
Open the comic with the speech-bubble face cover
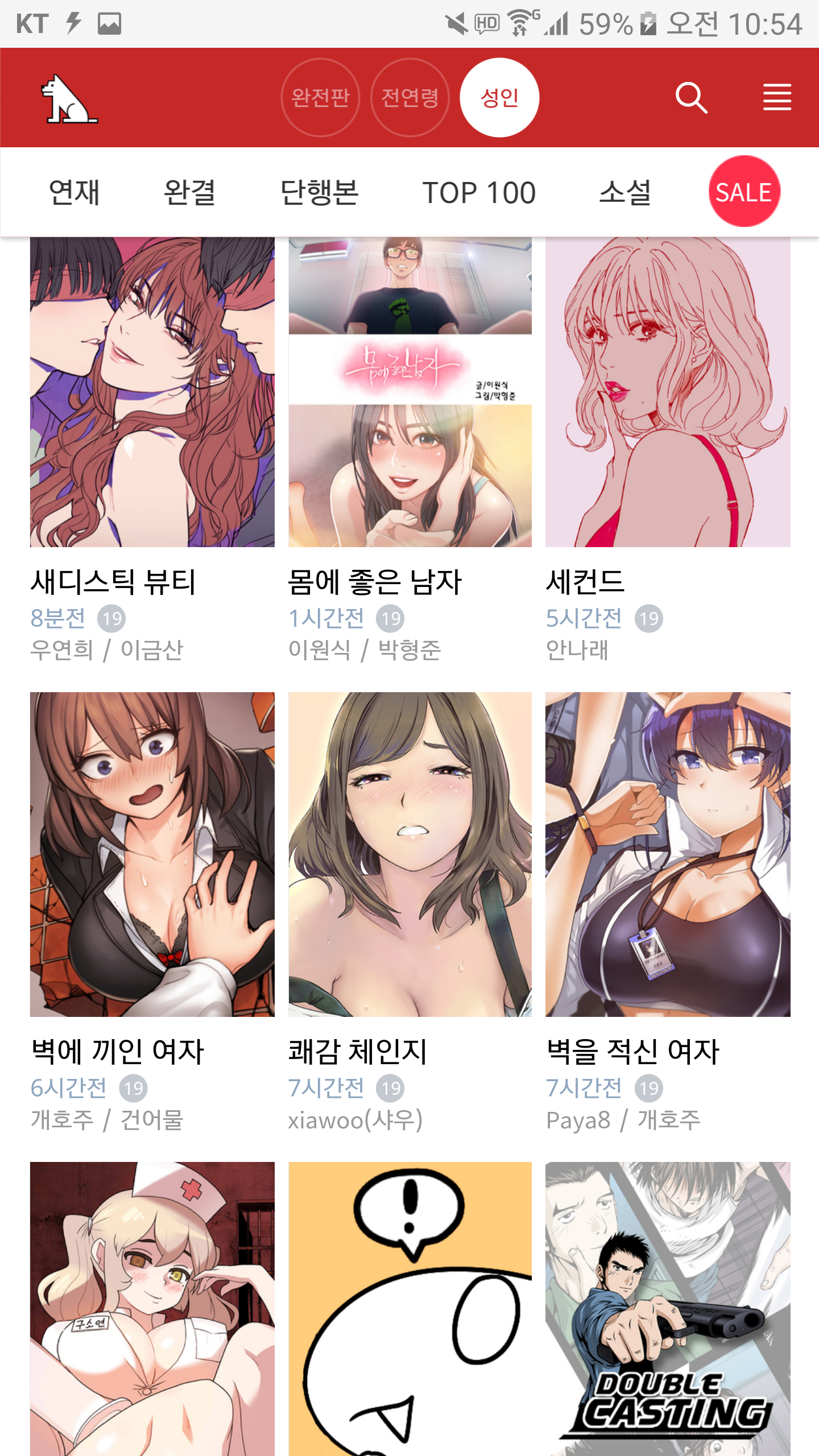pos(410,1309)
